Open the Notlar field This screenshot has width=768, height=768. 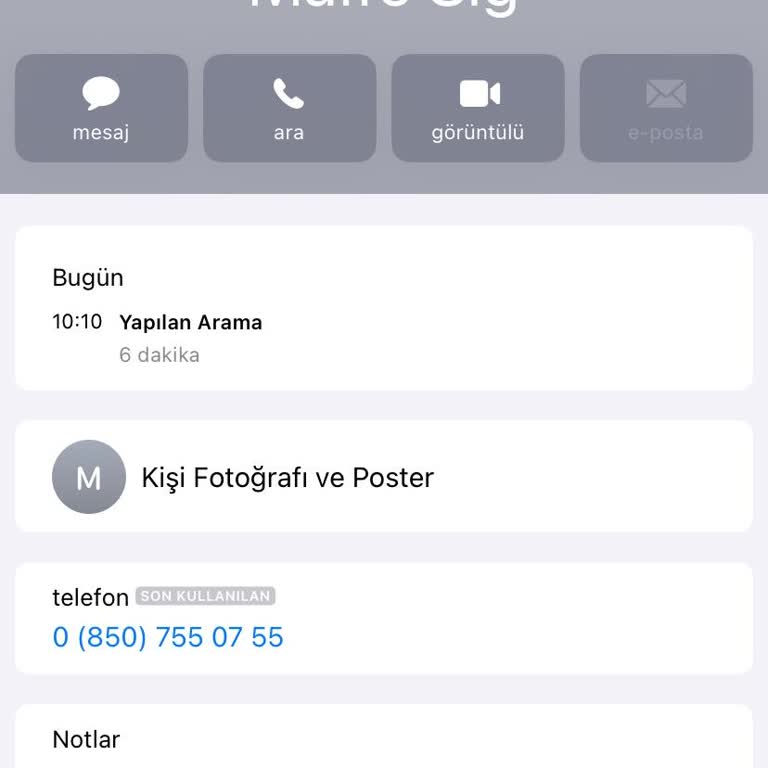click(383, 740)
